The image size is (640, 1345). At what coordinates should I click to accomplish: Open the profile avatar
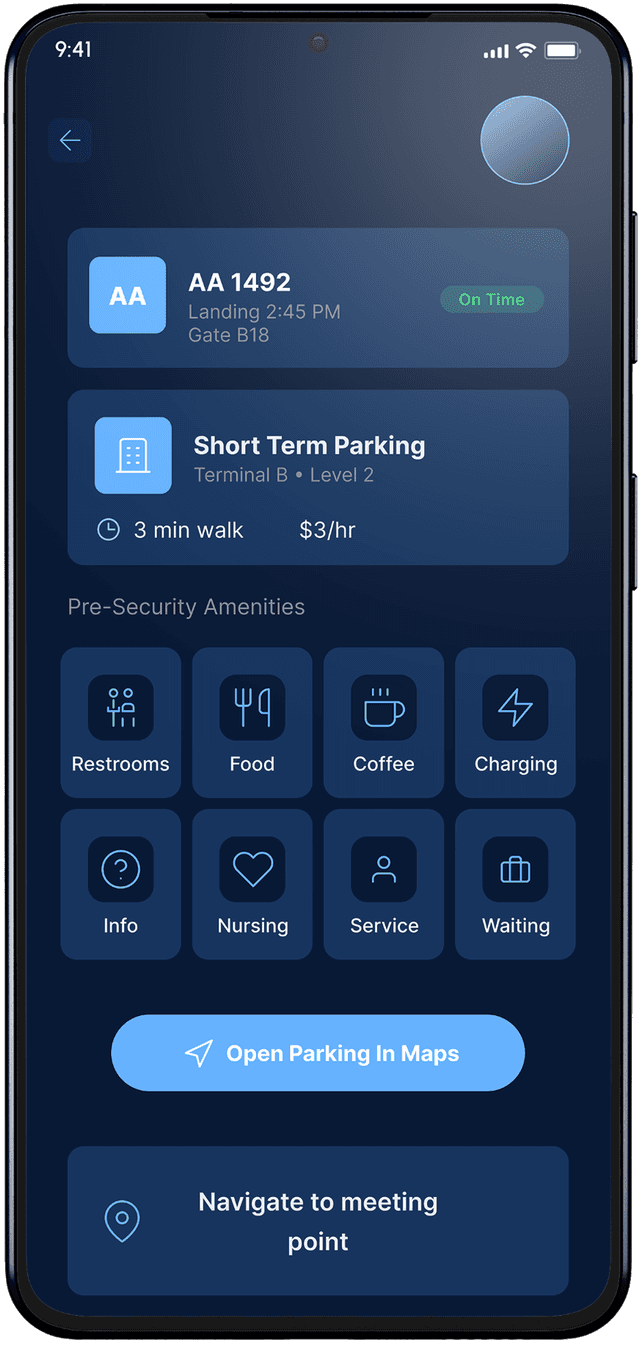pyautogui.click(x=525, y=141)
